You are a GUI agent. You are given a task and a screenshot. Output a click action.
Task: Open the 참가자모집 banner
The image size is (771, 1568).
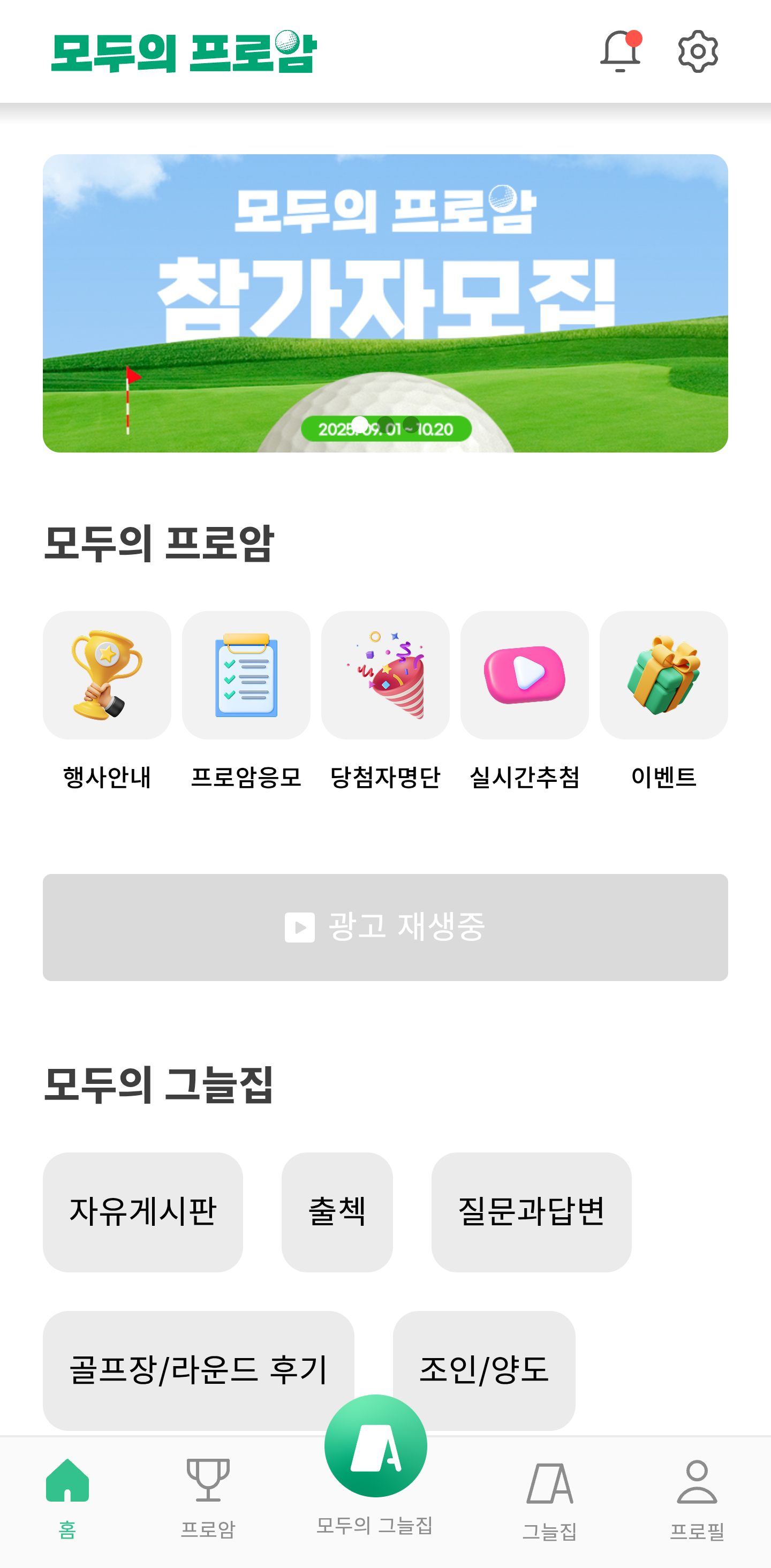tap(385, 303)
